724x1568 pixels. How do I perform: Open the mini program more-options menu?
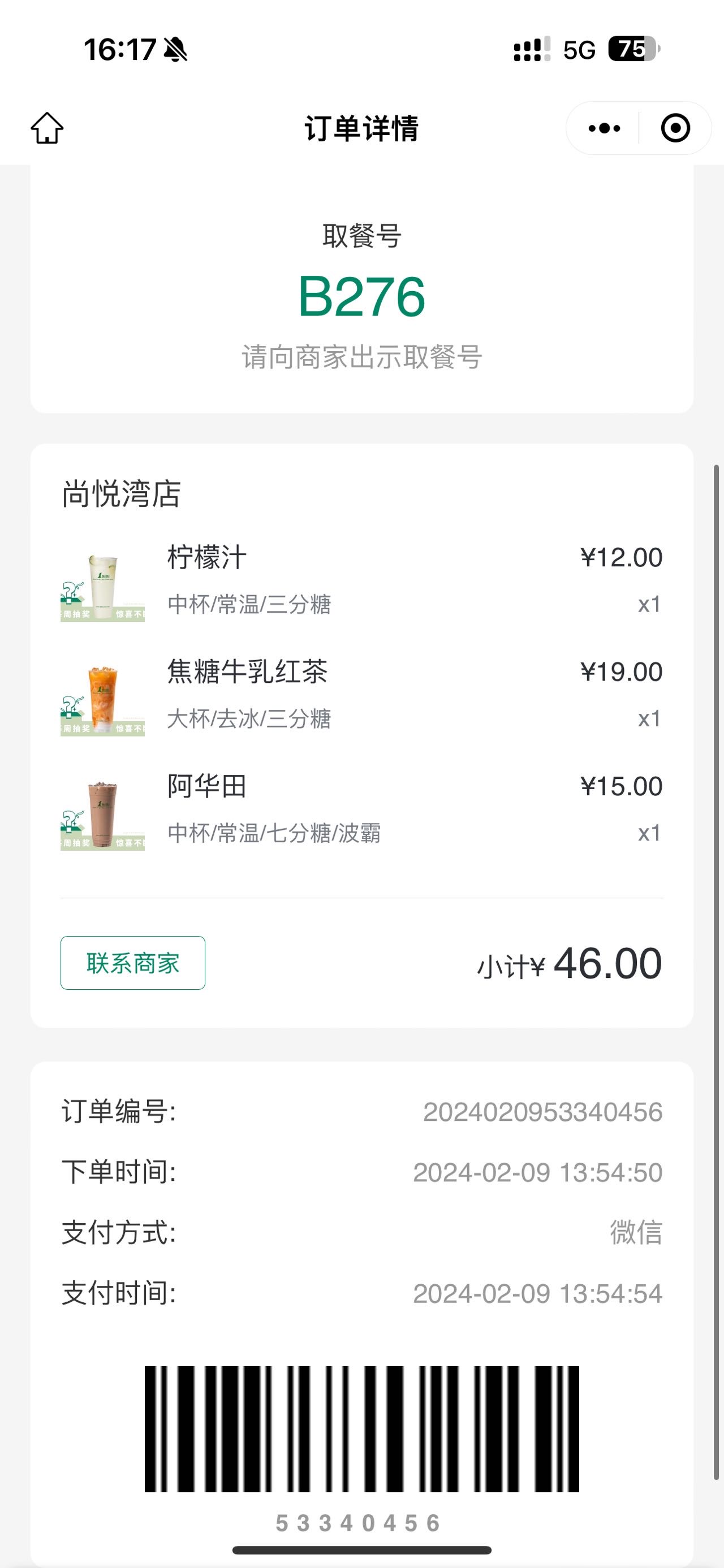604,128
